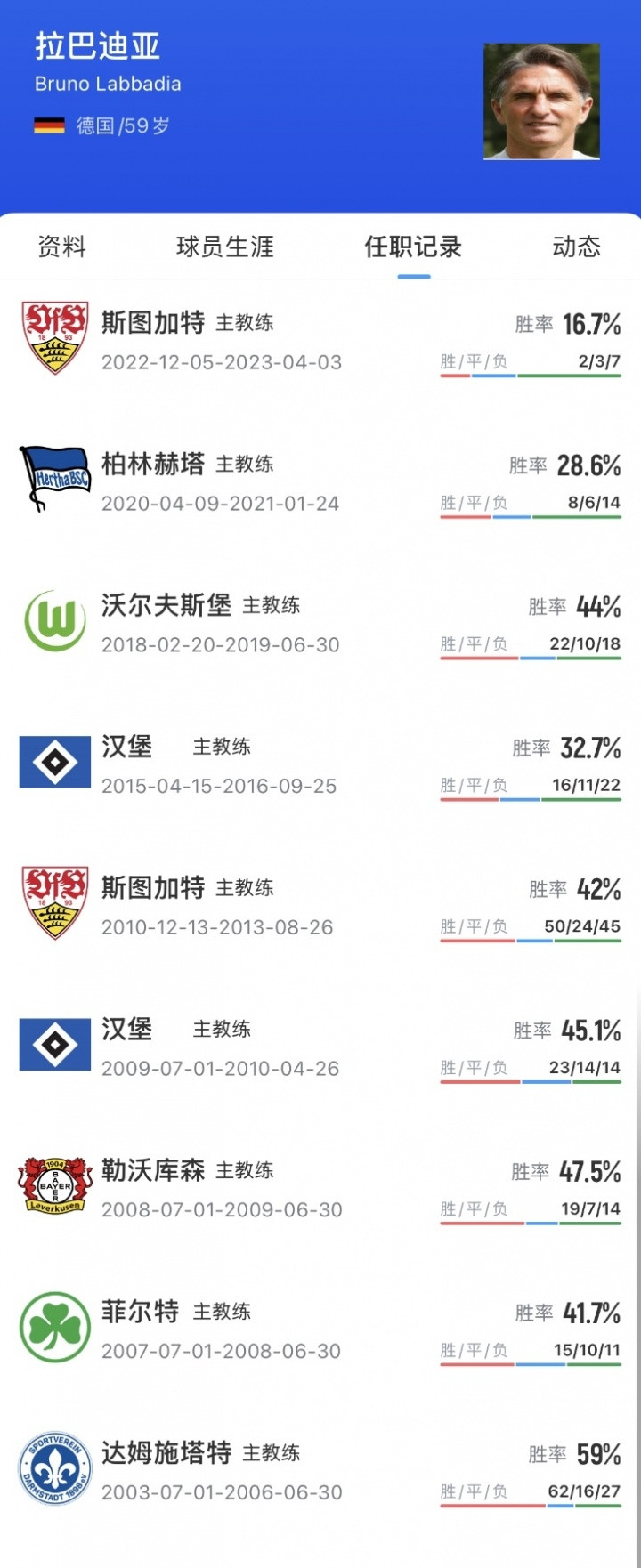The image size is (641, 1568).
Task: Open the 柏林赫塔 coaching record
Action: pyautogui.click(x=320, y=482)
